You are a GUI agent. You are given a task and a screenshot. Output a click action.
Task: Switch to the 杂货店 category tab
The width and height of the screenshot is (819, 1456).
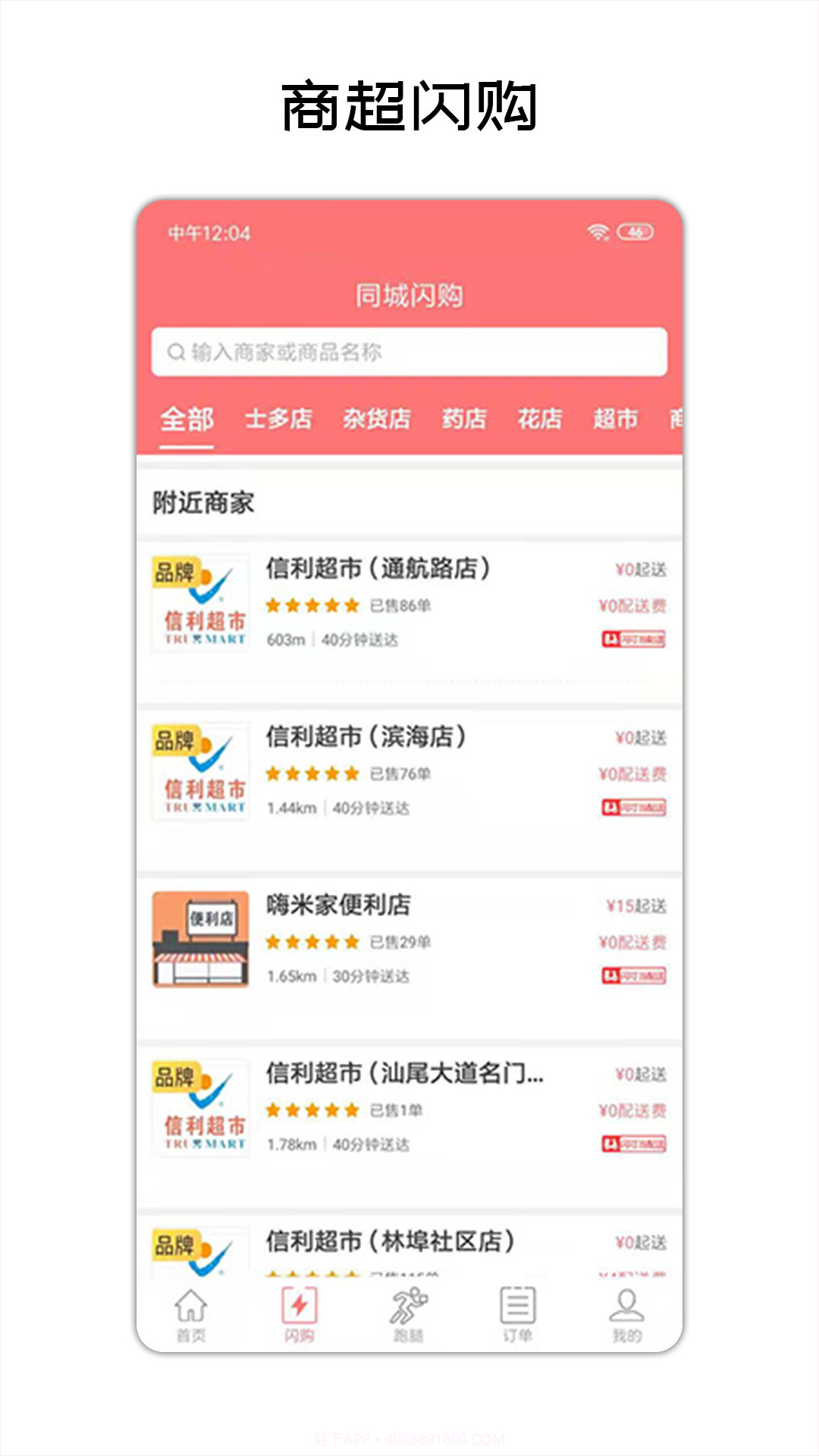(x=376, y=419)
